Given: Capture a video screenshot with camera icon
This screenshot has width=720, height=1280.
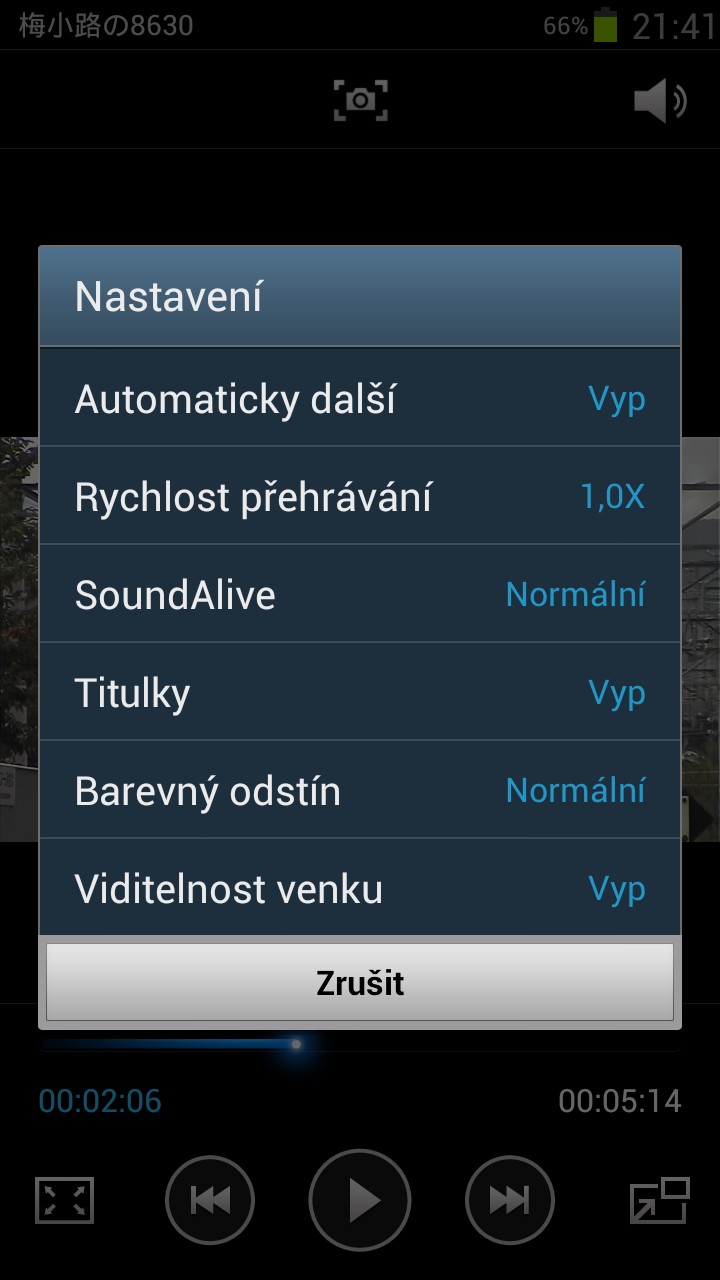Looking at the screenshot, I should [x=360, y=100].
